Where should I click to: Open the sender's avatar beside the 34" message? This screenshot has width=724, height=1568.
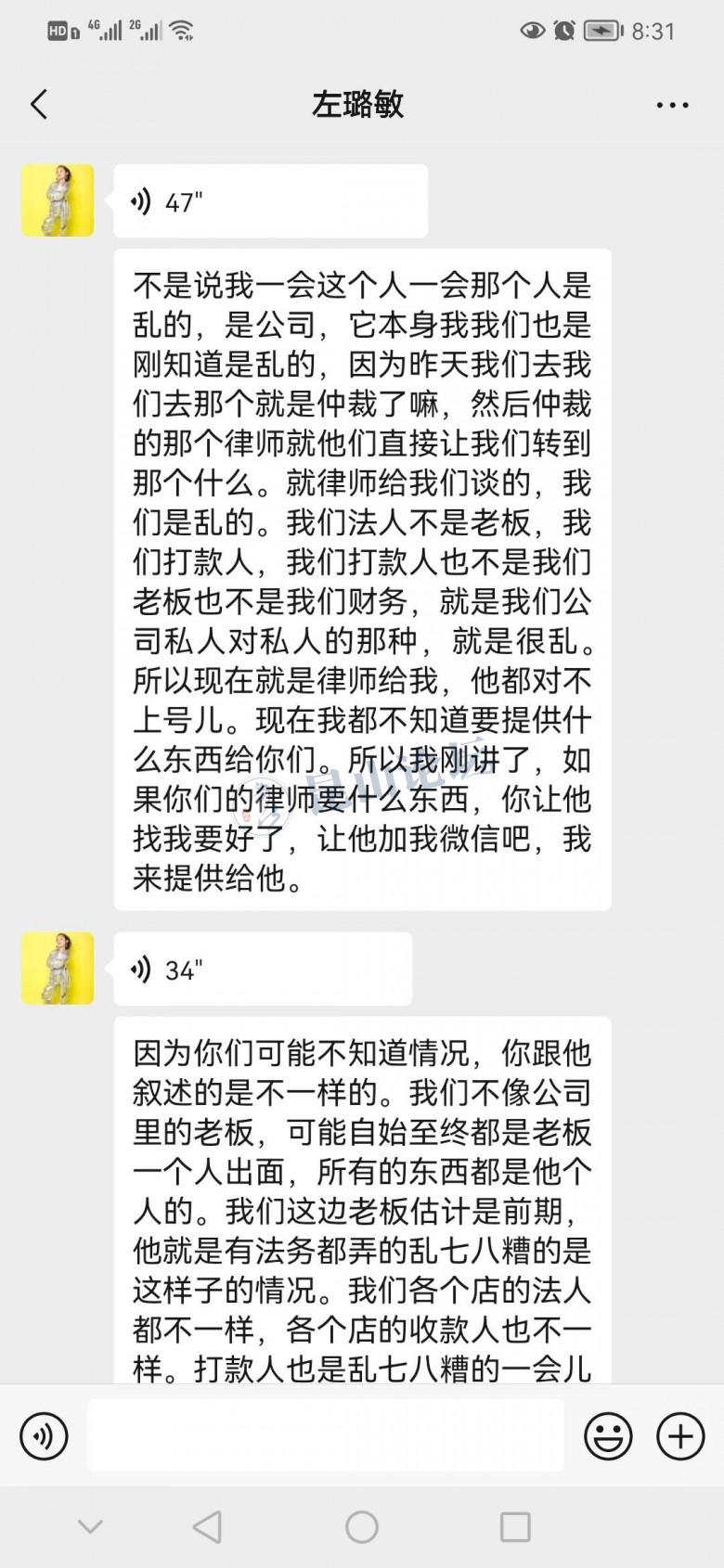58,969
